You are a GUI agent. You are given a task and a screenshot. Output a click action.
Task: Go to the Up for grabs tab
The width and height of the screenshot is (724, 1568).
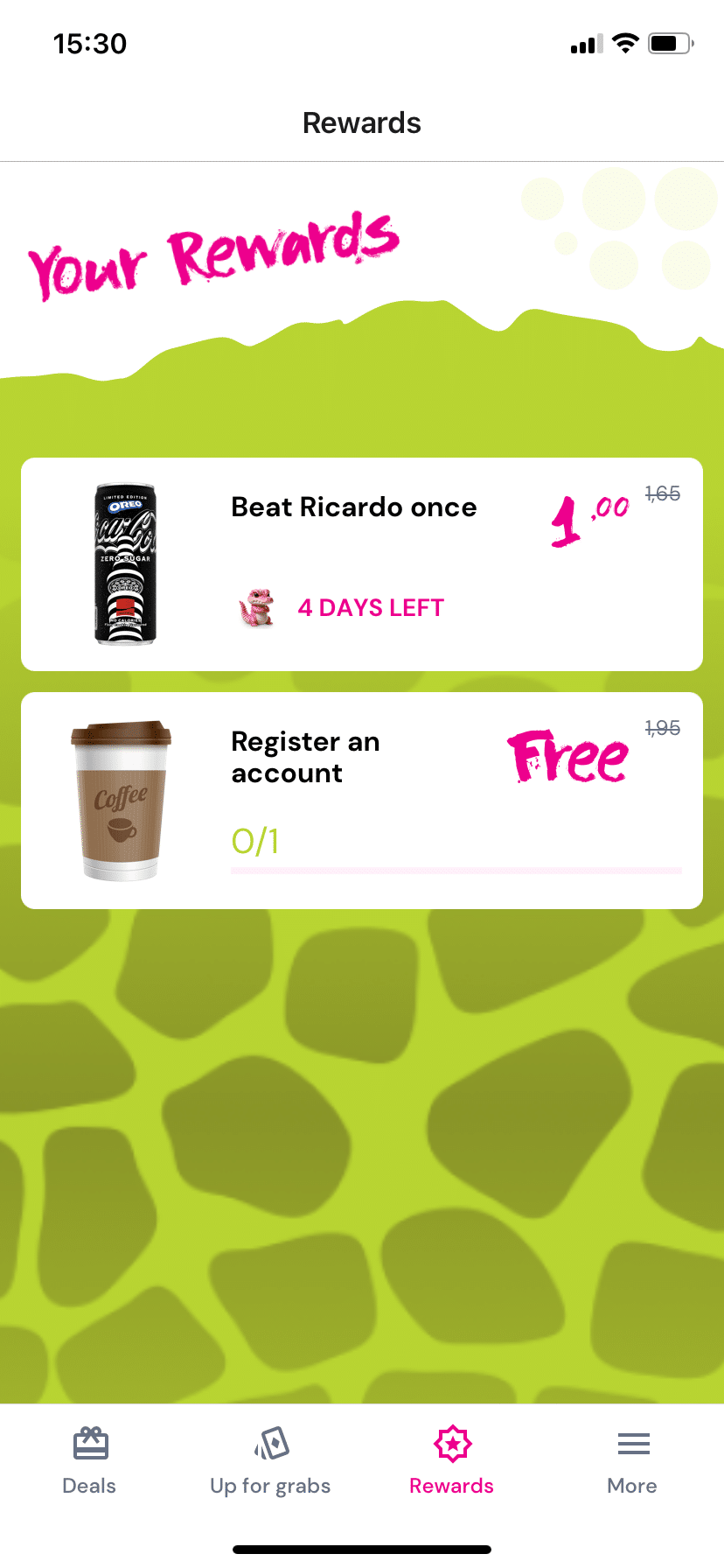[270, 1460]
